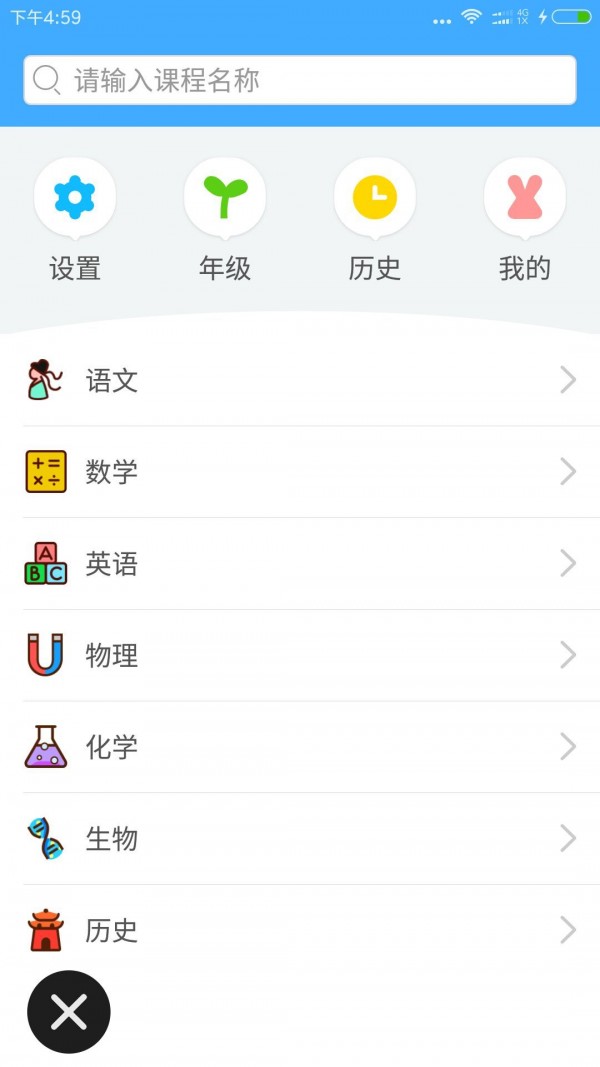Viewport: 600px width, 1067px height.
Task: Open the 语文 subject row
Action: [x=300, y=380]
